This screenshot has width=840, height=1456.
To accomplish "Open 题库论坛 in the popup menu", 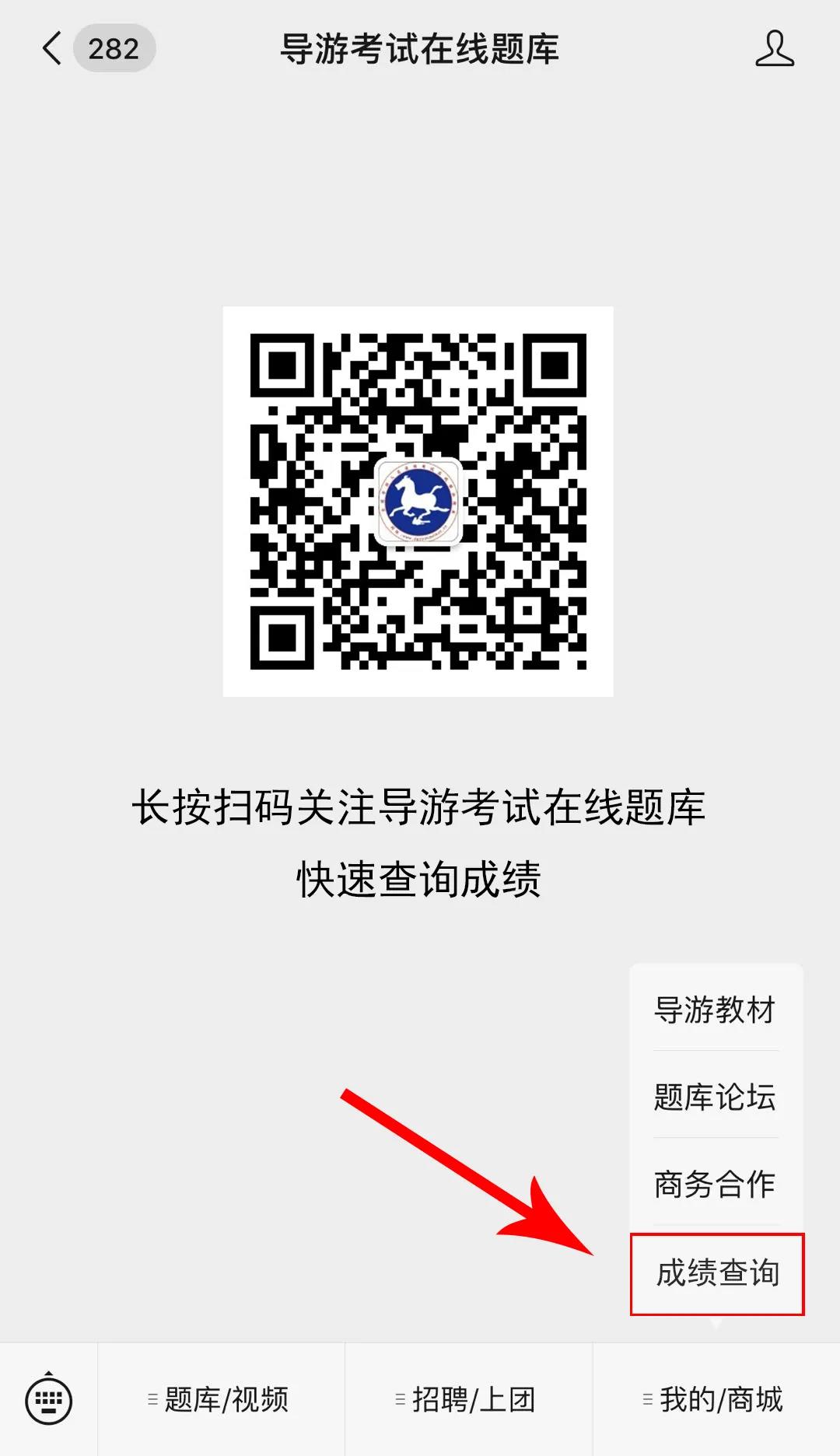I will click(x=716, y=1097).
